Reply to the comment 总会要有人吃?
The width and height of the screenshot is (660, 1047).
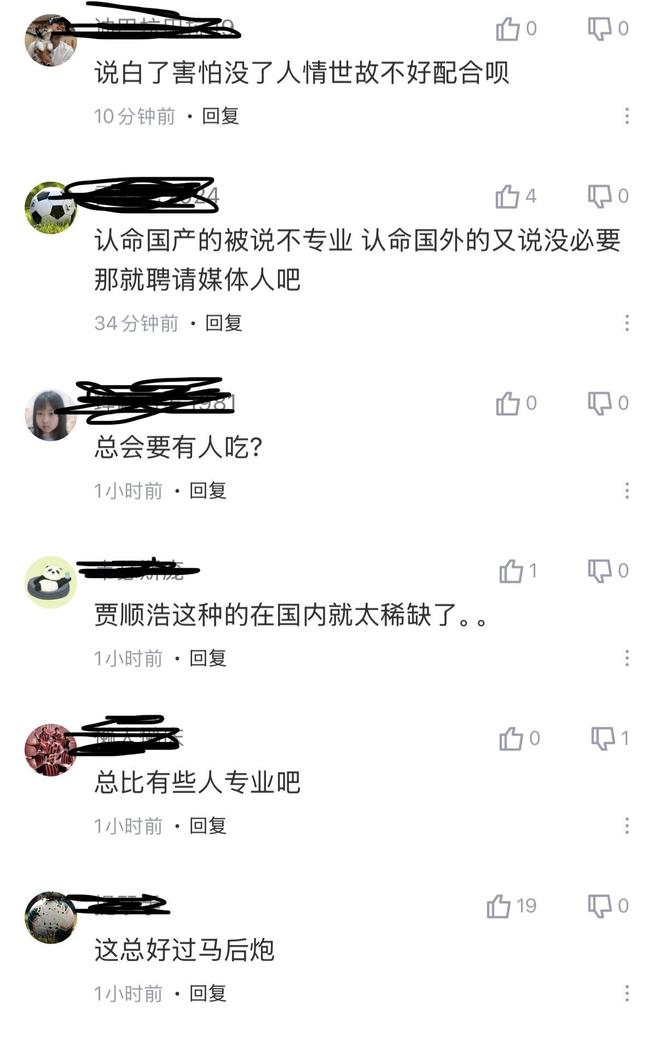click(x=208, y=490)
